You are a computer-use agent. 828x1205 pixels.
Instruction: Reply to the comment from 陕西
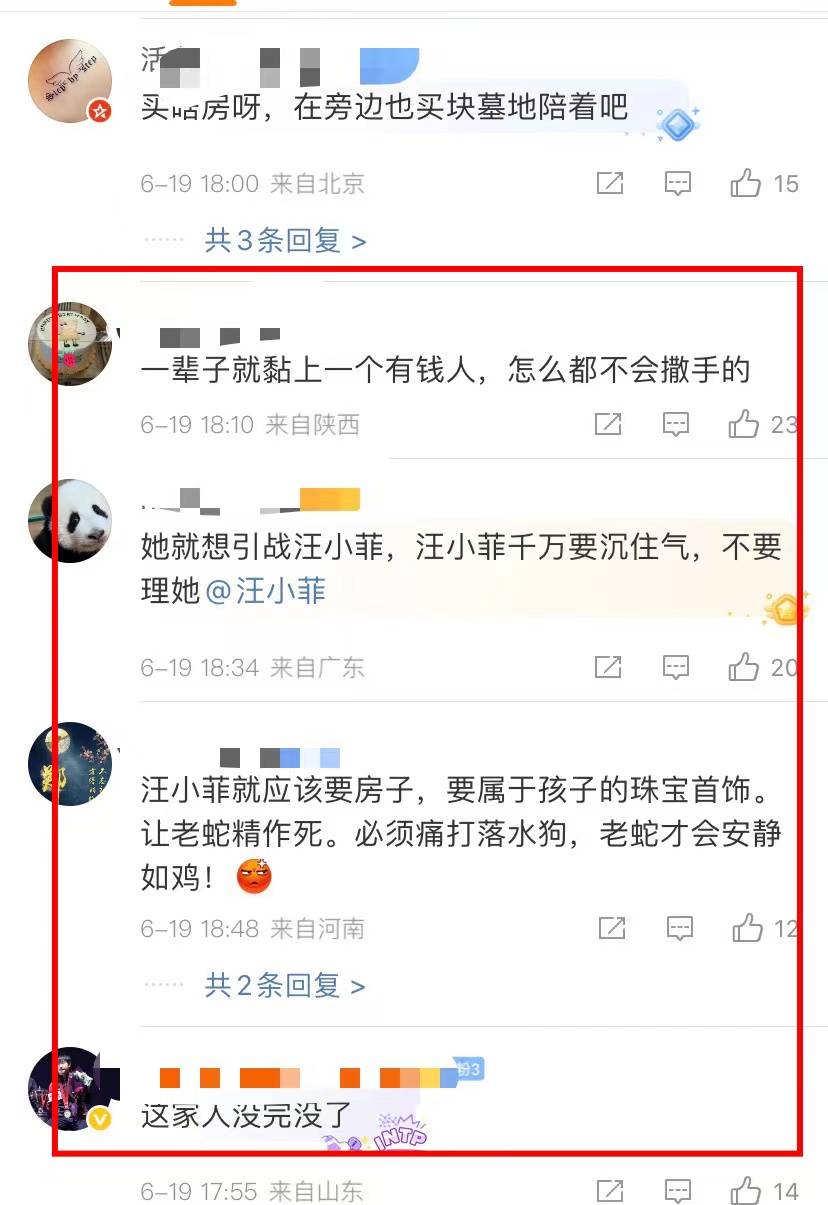[677, 424]
